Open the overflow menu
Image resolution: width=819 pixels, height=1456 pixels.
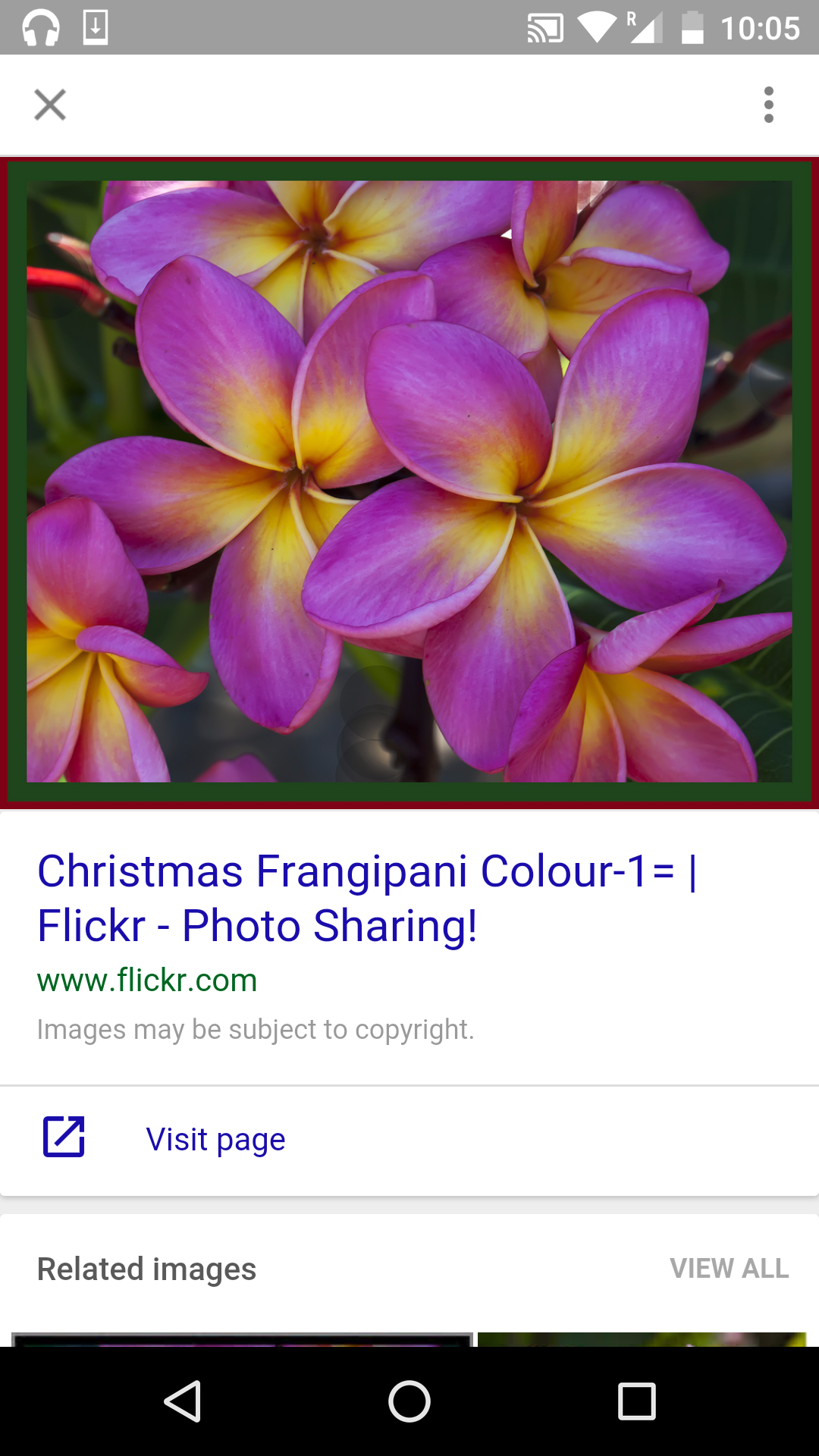tap(768, 105)
